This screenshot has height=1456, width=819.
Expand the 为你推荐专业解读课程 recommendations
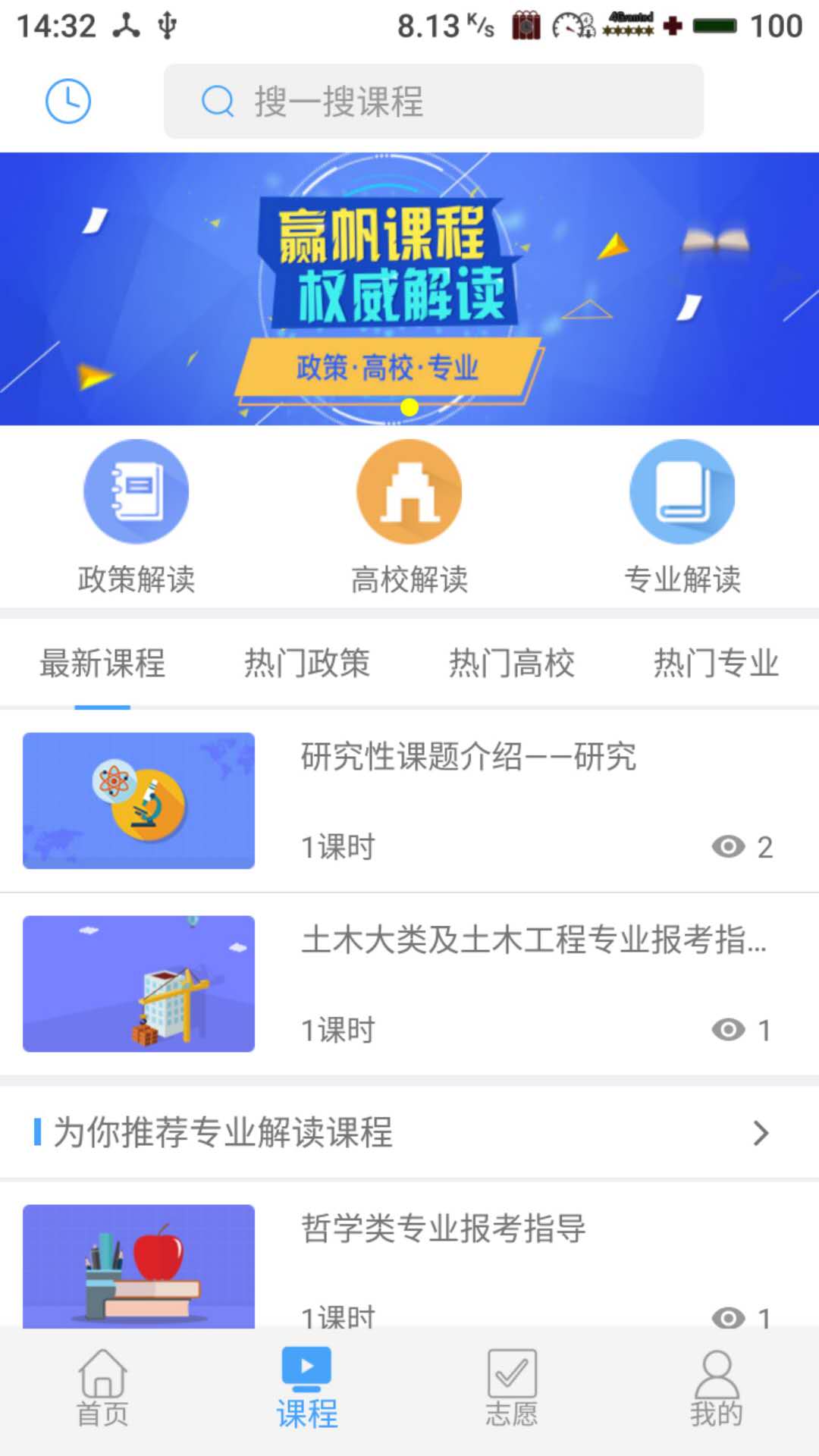761,1133
